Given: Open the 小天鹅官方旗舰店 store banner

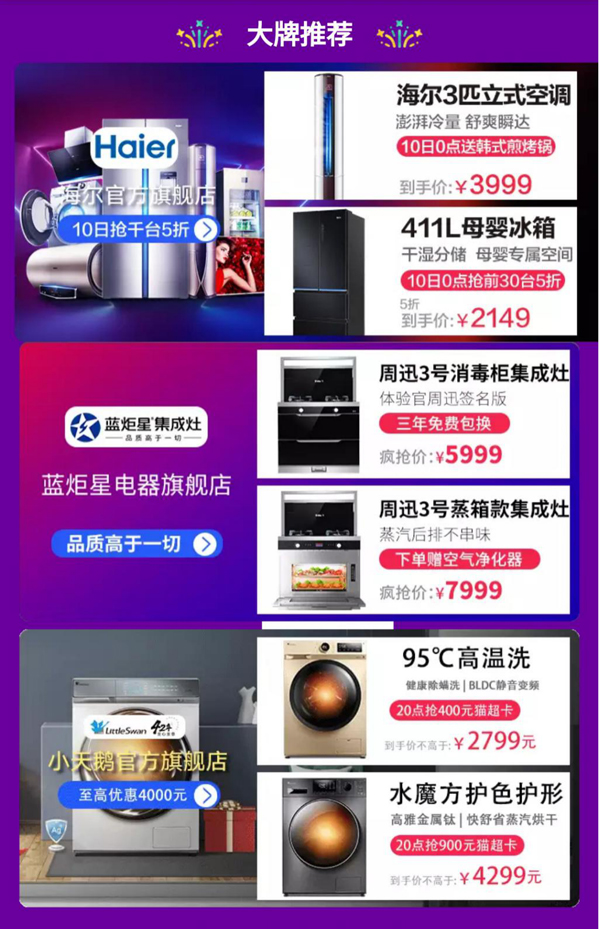Looking at the screenshot, I should click(x=138, y=762).
